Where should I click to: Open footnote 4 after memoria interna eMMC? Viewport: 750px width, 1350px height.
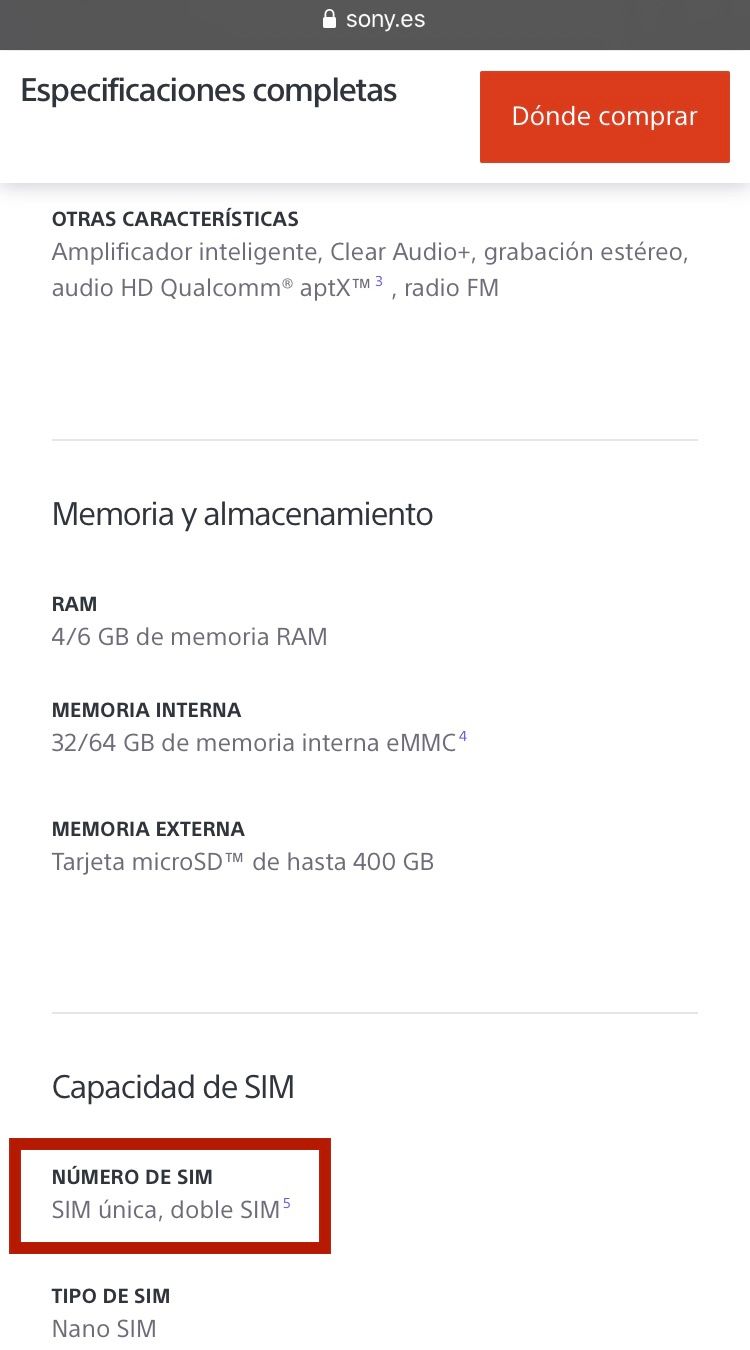click(463, 737)
